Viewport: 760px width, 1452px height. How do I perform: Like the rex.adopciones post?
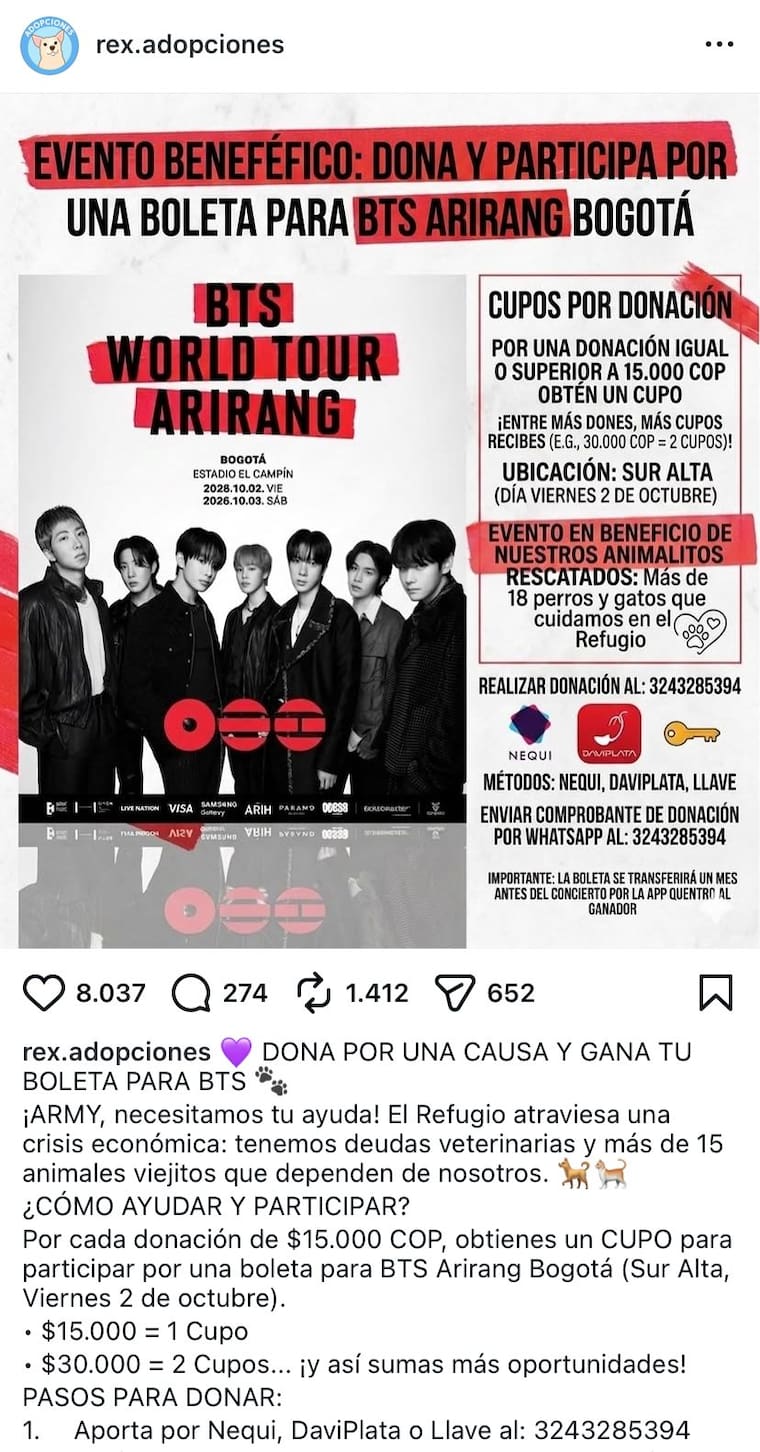click(43, 993)
